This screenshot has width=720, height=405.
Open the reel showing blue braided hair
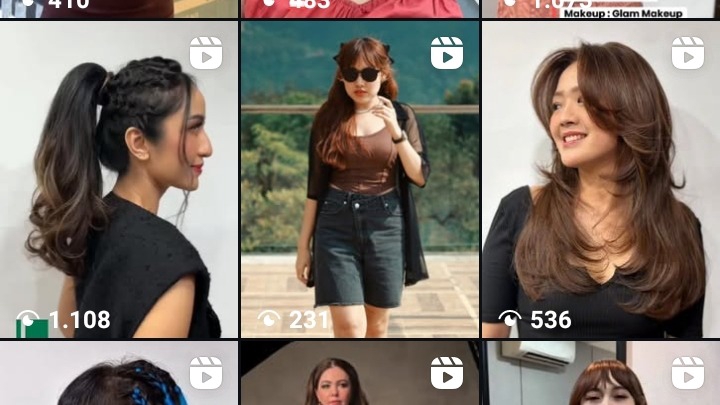(x=119, y=378)
